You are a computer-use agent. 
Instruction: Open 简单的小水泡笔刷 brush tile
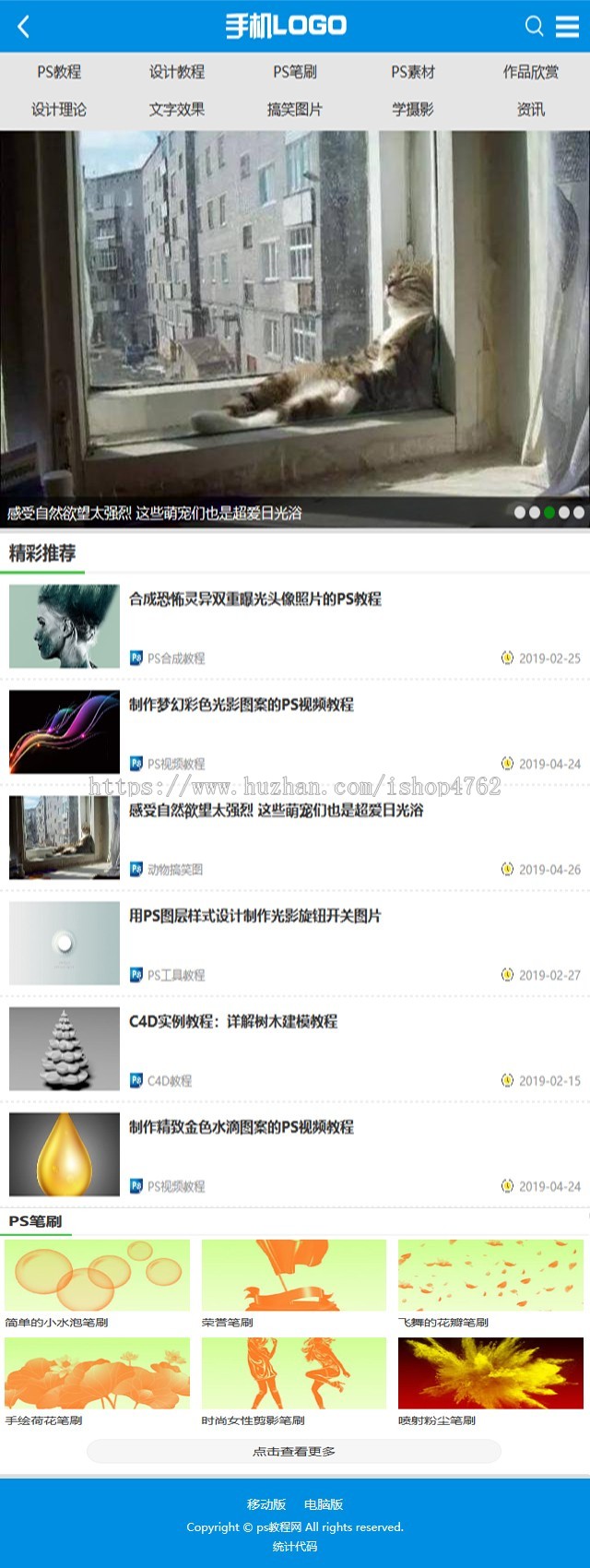click(98, 1282)
